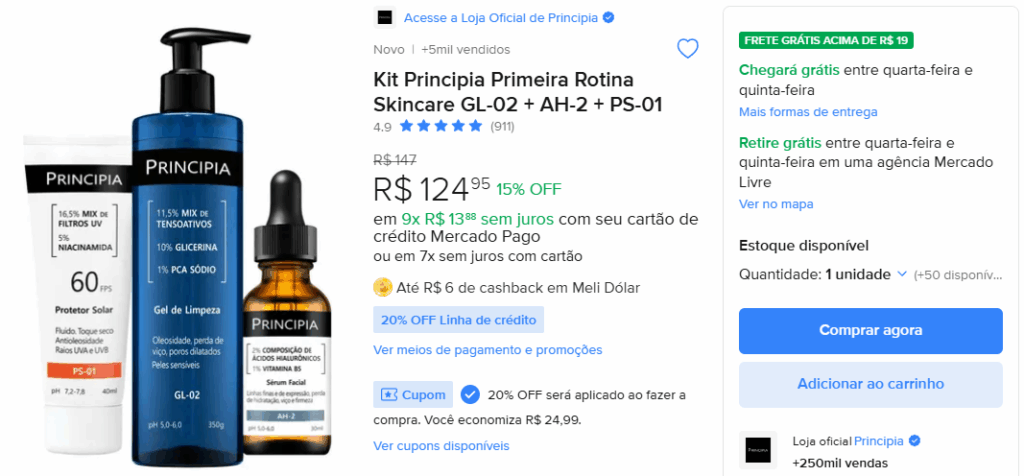Expand the Quantidade unit selector

(x=866, y=274)
